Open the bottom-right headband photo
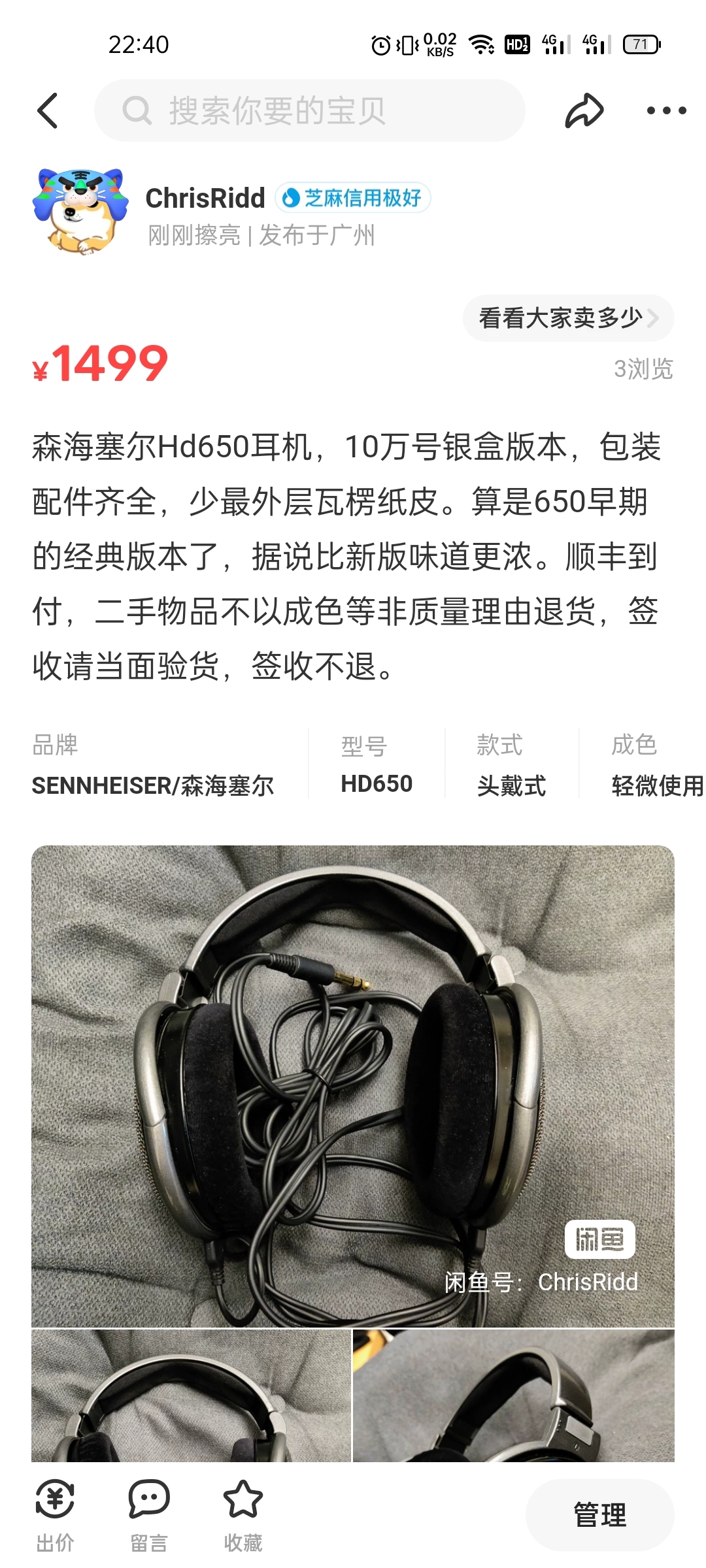This screenshot has width=706, height=1568. pos(514,1395)
